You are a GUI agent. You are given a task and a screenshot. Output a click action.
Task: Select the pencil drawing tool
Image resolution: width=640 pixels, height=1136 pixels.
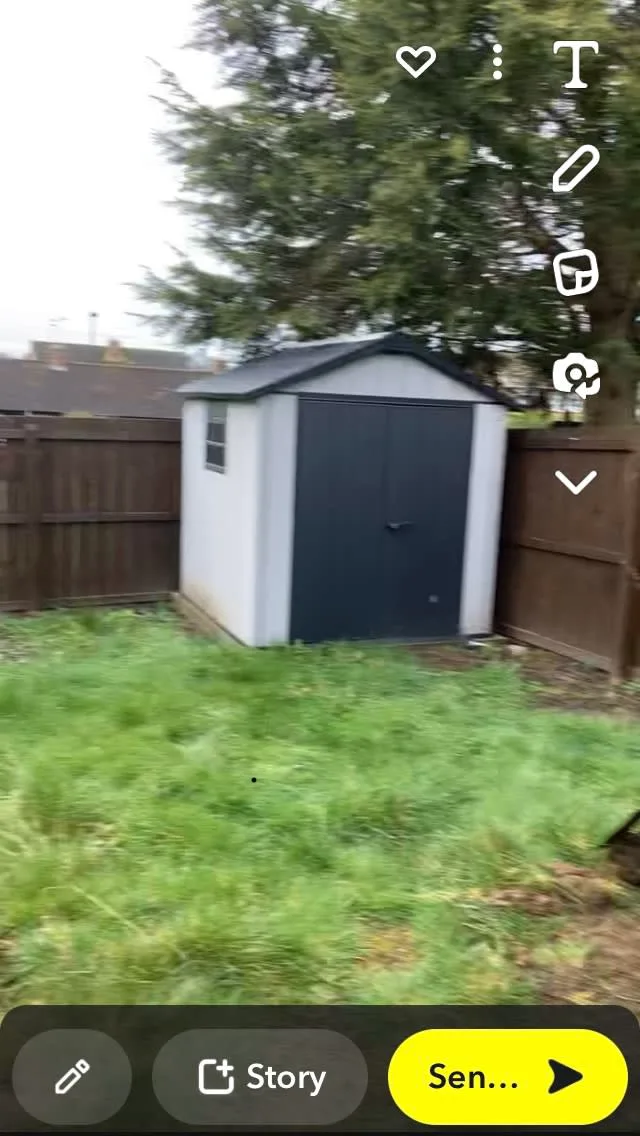pos(576,168)
